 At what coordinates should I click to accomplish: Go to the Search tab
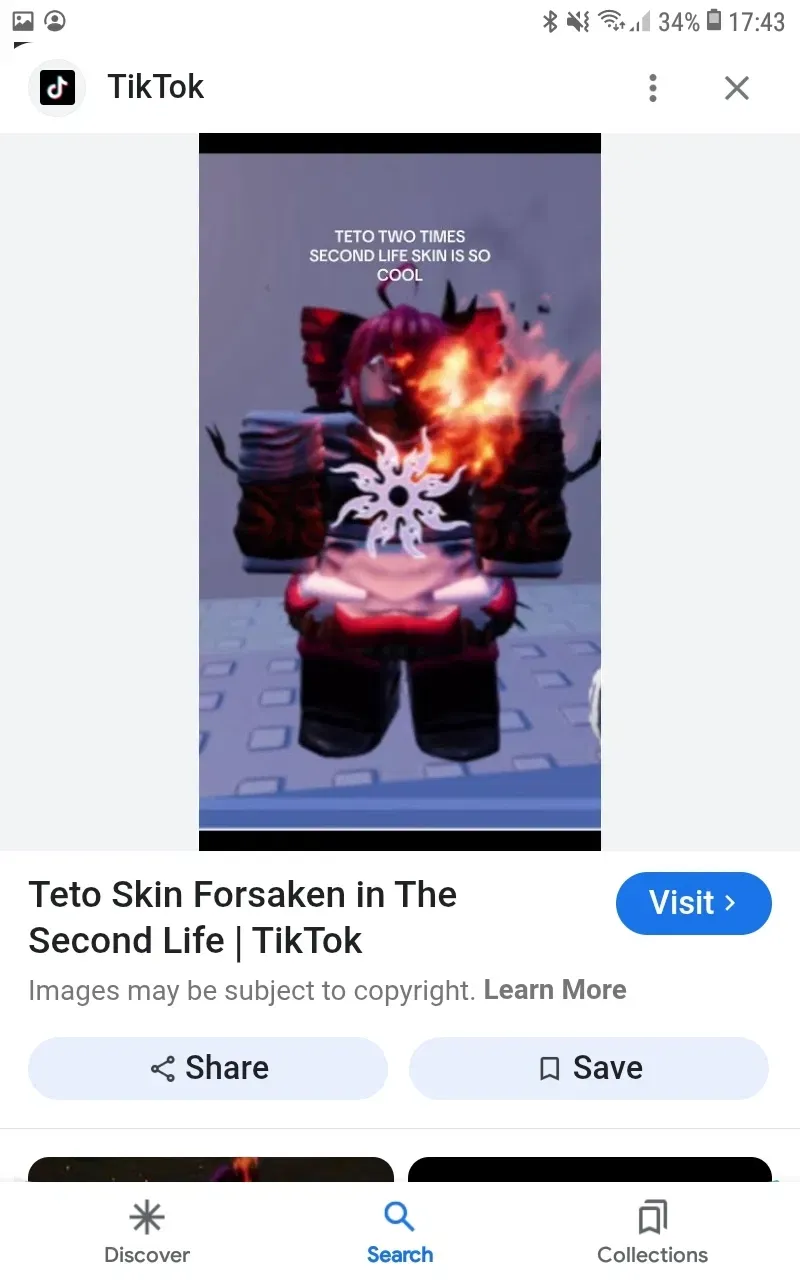(x=400, y=1233)
